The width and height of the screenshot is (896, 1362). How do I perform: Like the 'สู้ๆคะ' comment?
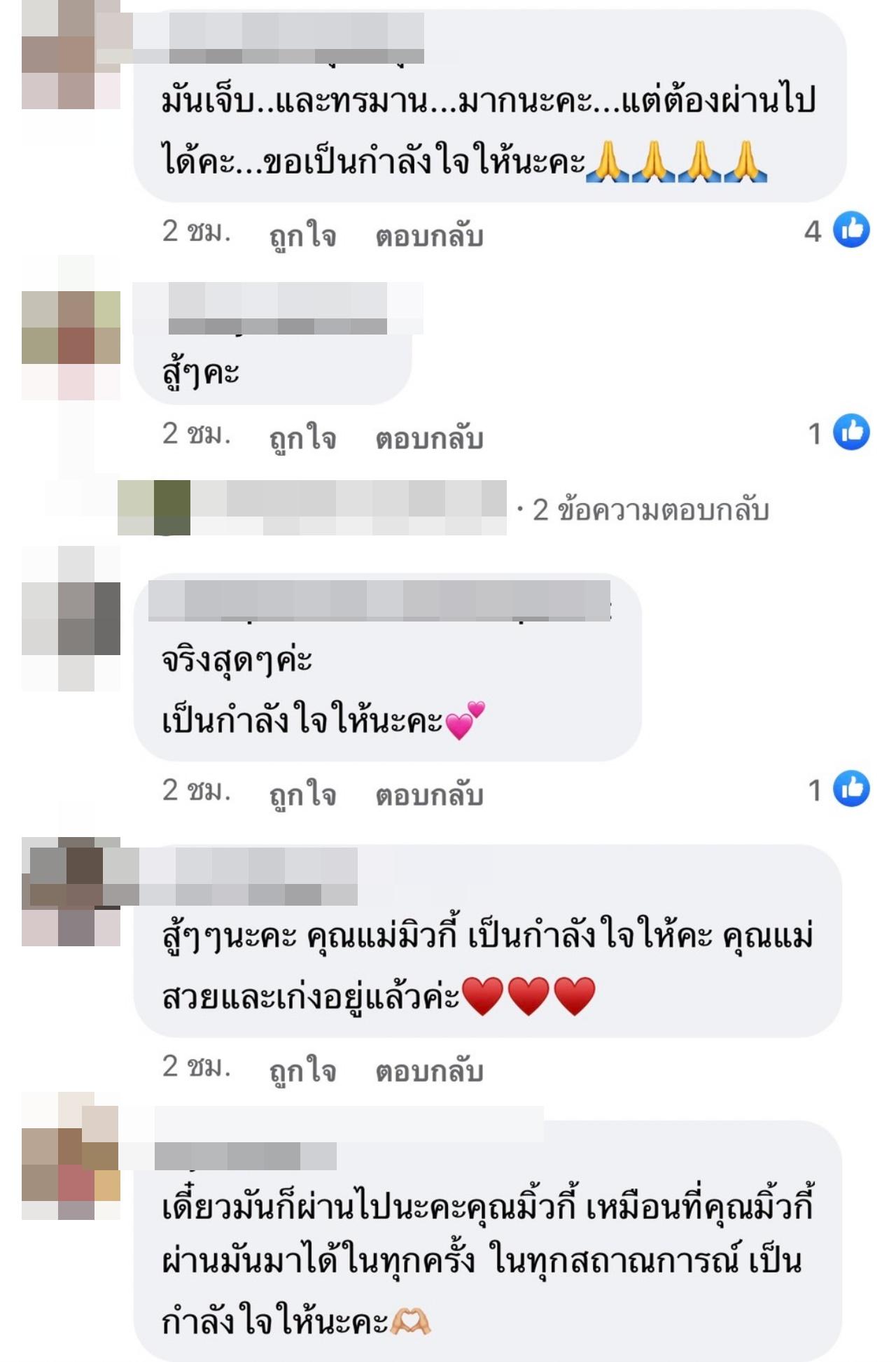[x=302, y=437]
